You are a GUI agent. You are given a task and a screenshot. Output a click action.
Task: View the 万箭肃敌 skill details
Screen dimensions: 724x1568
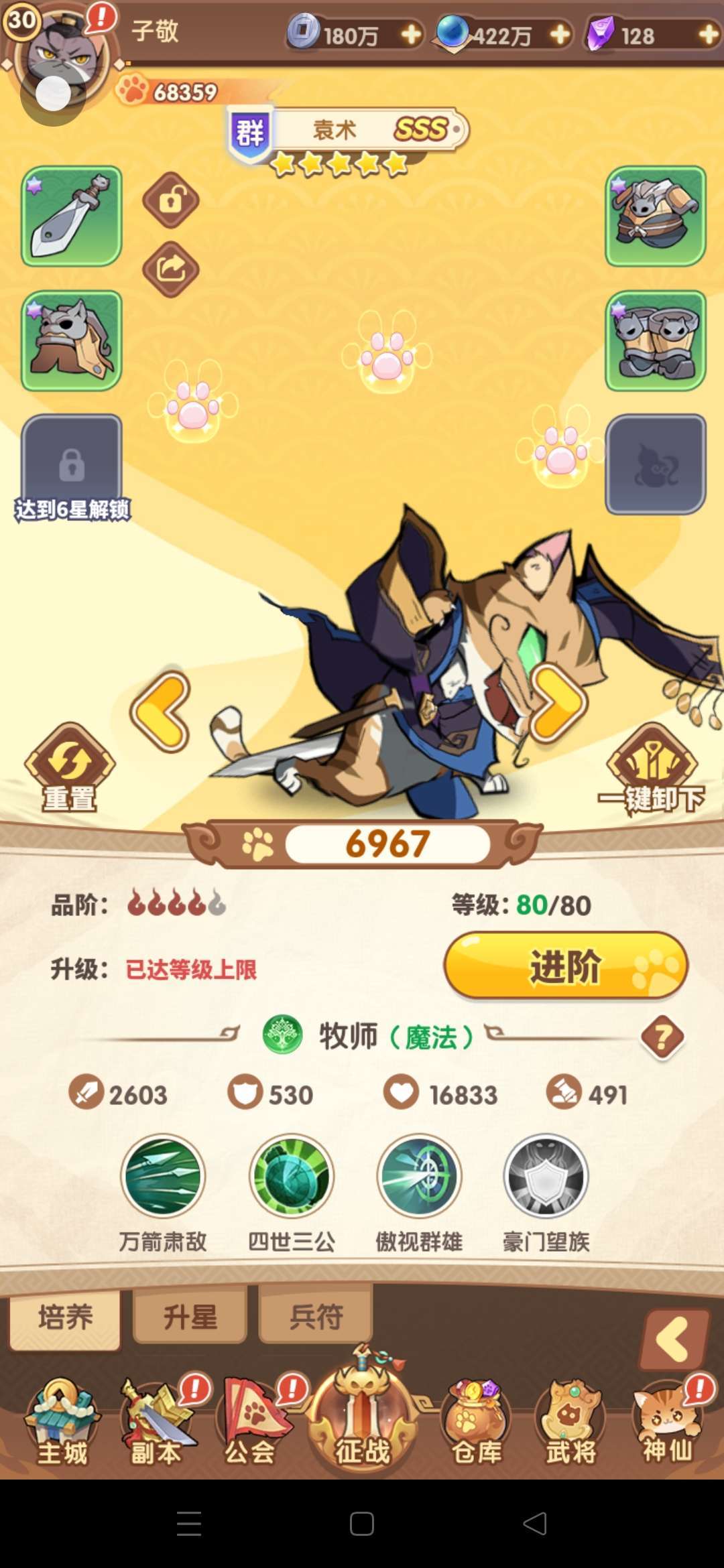(x=163, y=1177)
